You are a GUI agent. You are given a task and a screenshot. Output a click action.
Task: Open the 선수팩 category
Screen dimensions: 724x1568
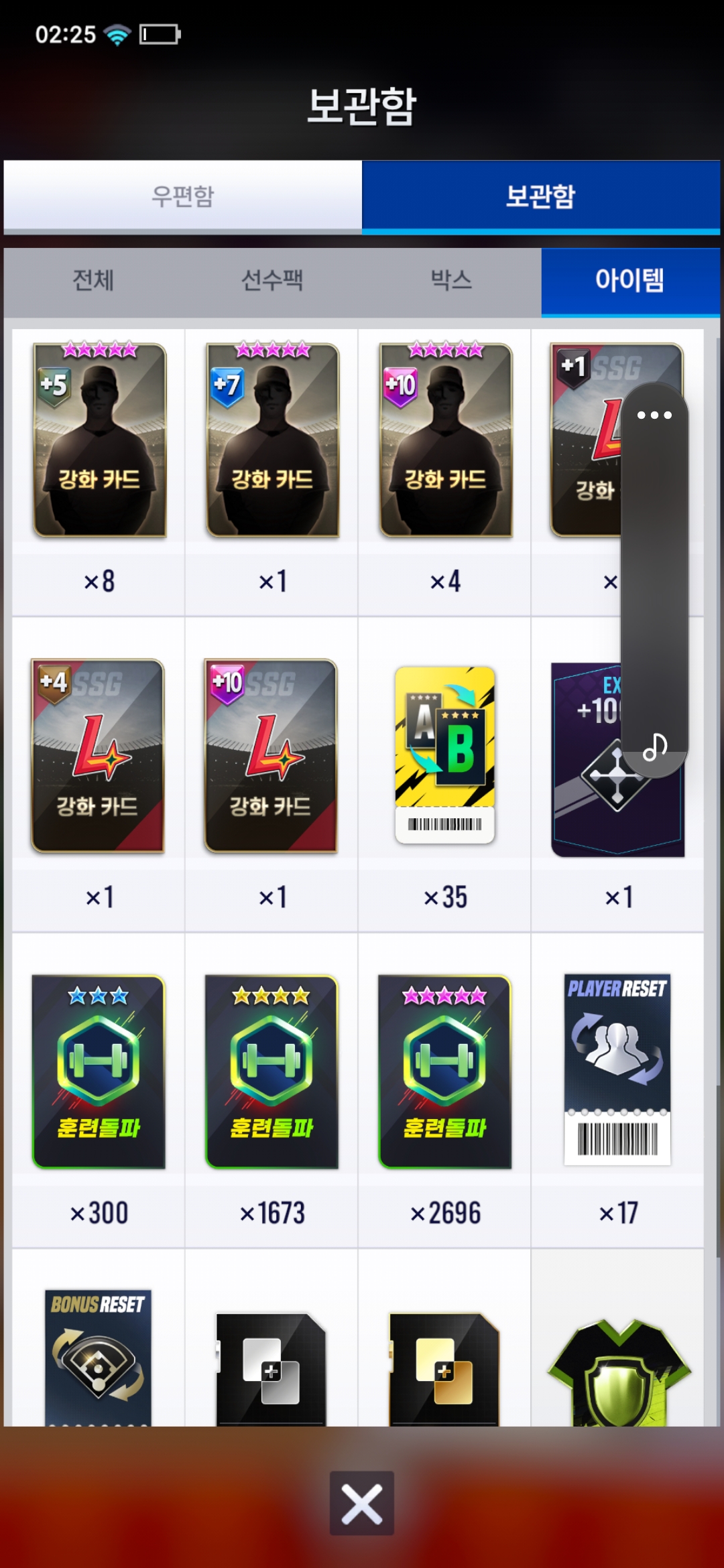coord(272,280)
